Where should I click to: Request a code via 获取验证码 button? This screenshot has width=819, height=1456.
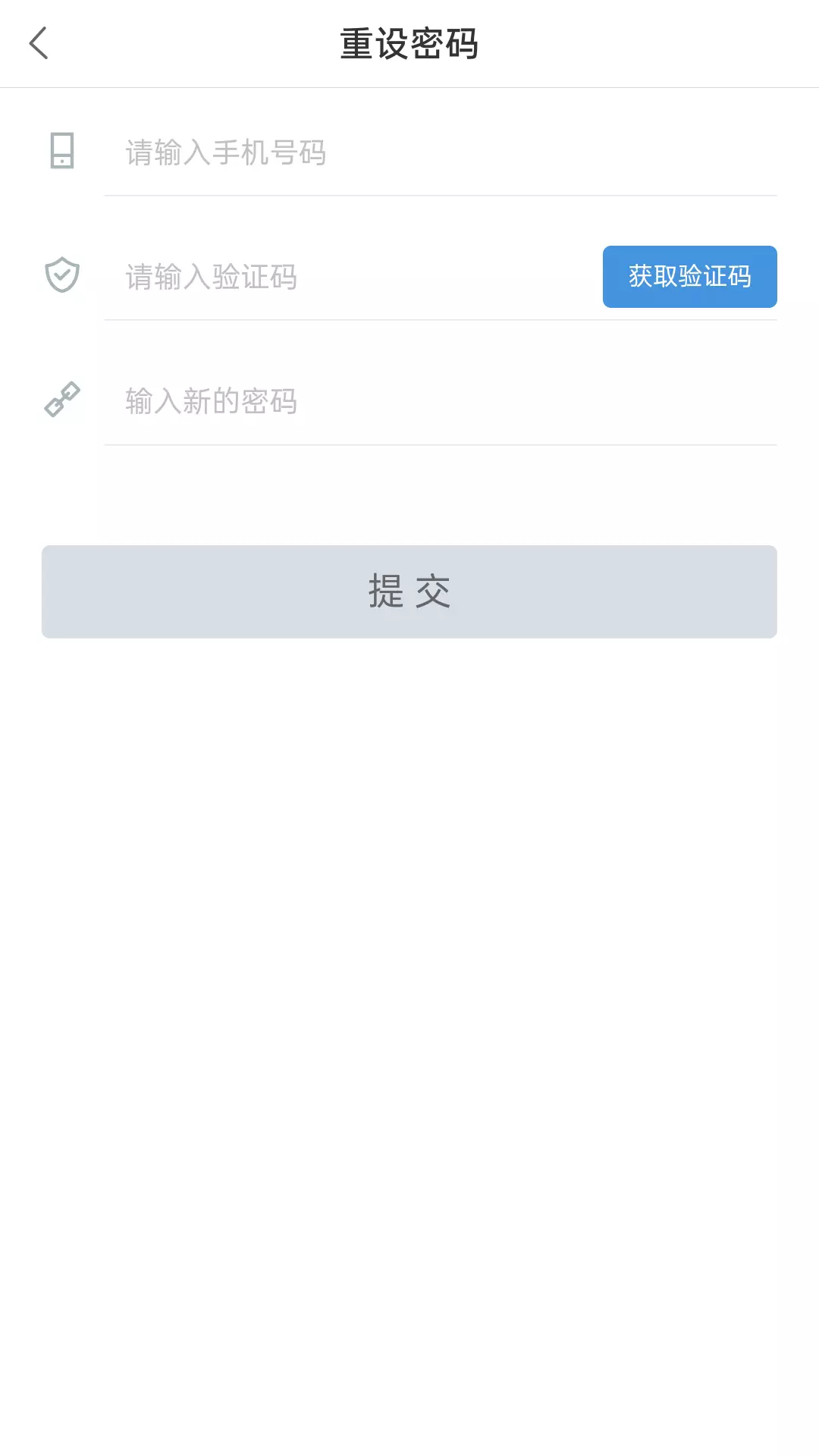(x=689, y=277)
